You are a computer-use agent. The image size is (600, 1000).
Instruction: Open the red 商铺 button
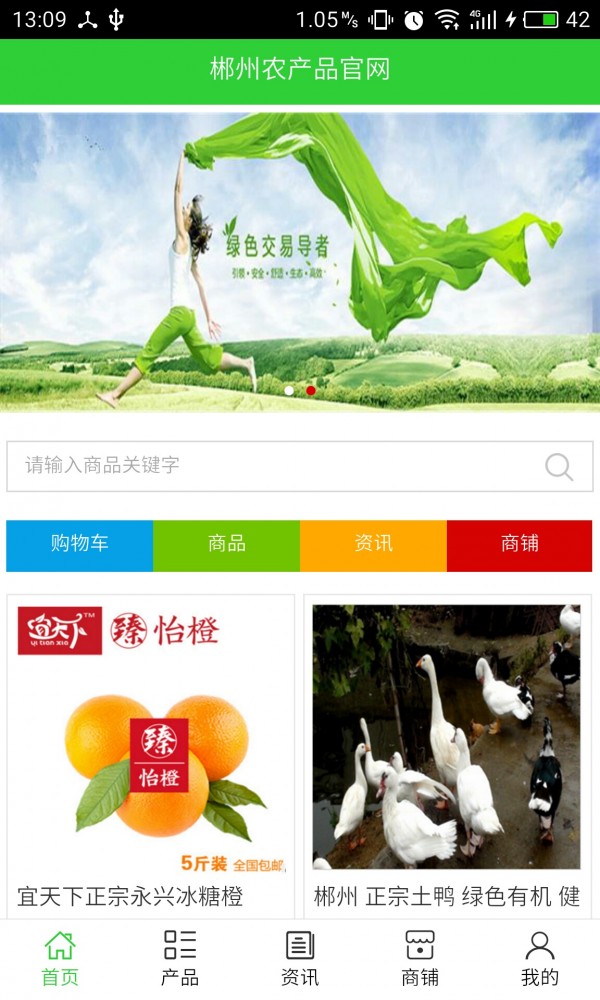tap(519, 545)
